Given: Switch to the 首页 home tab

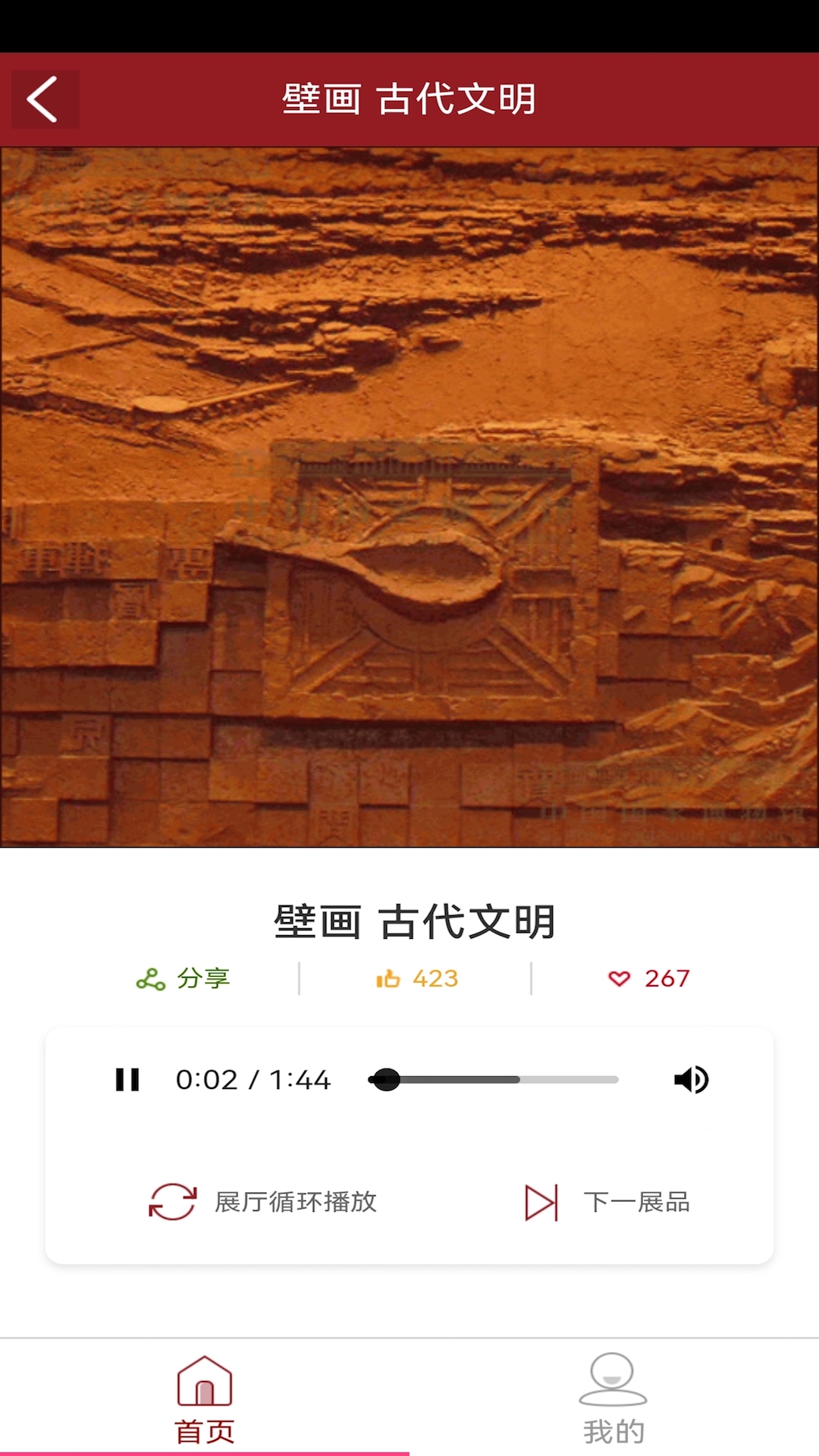Looking at the screenshot, I should point(205,1399).
